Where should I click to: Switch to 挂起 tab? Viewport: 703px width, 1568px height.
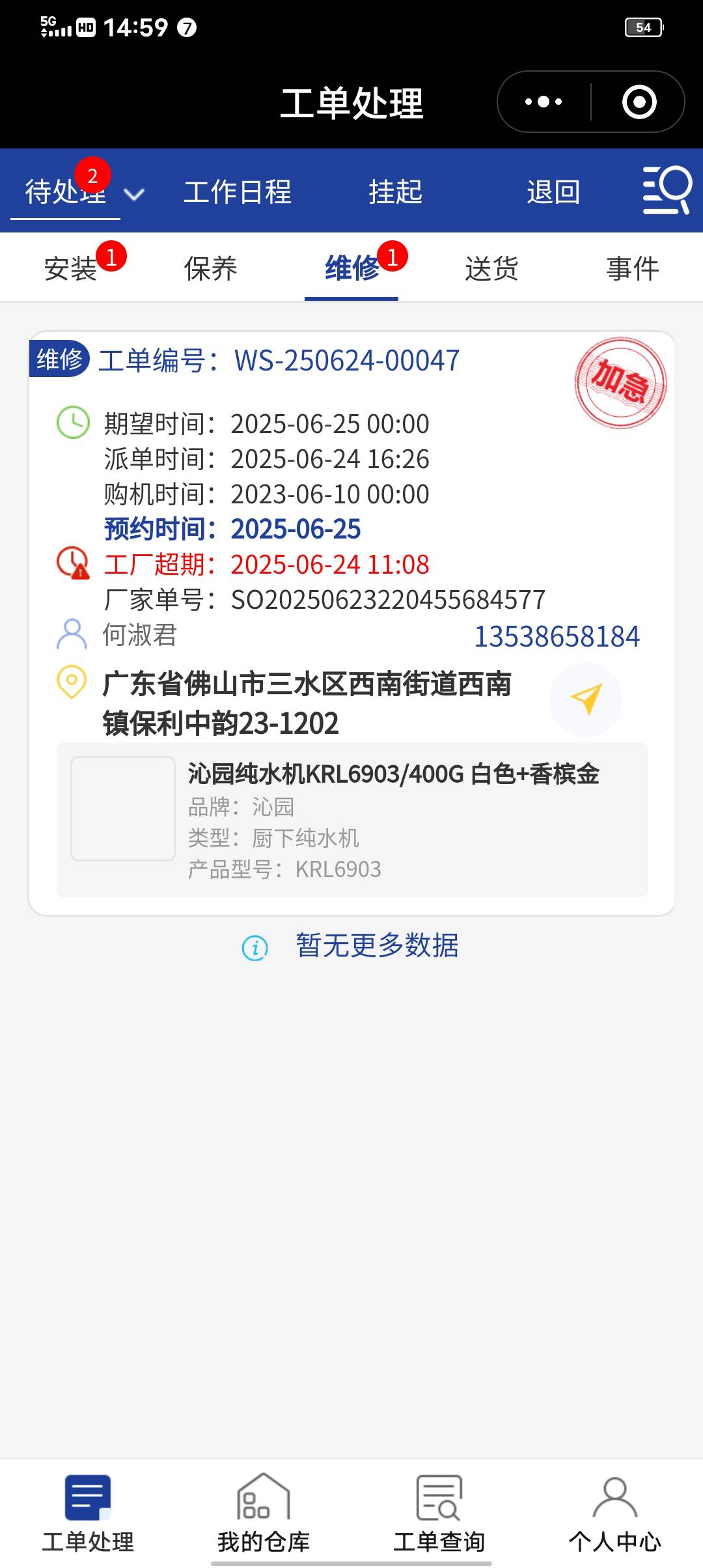[396, 192]
